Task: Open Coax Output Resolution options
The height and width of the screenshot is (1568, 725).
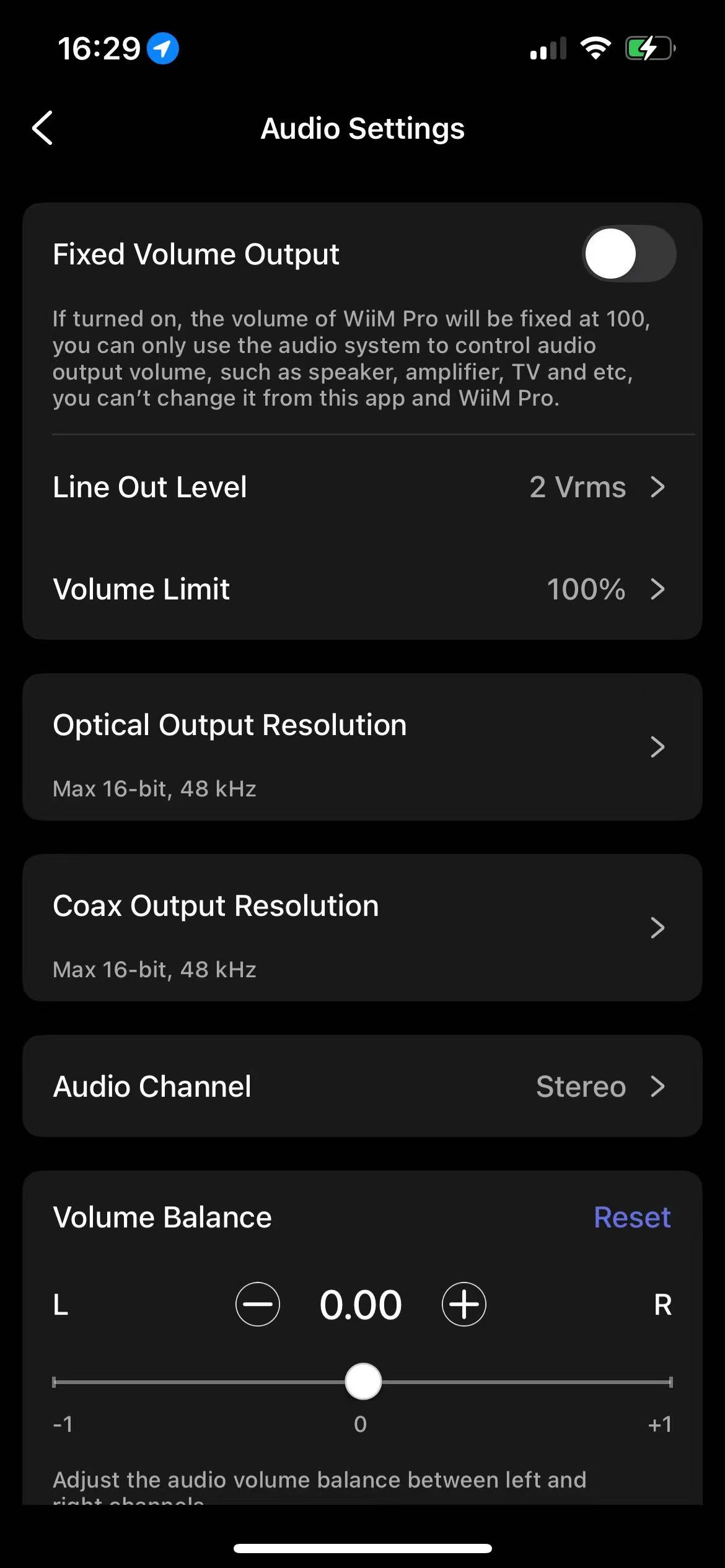Action: [x=362, y=928]
